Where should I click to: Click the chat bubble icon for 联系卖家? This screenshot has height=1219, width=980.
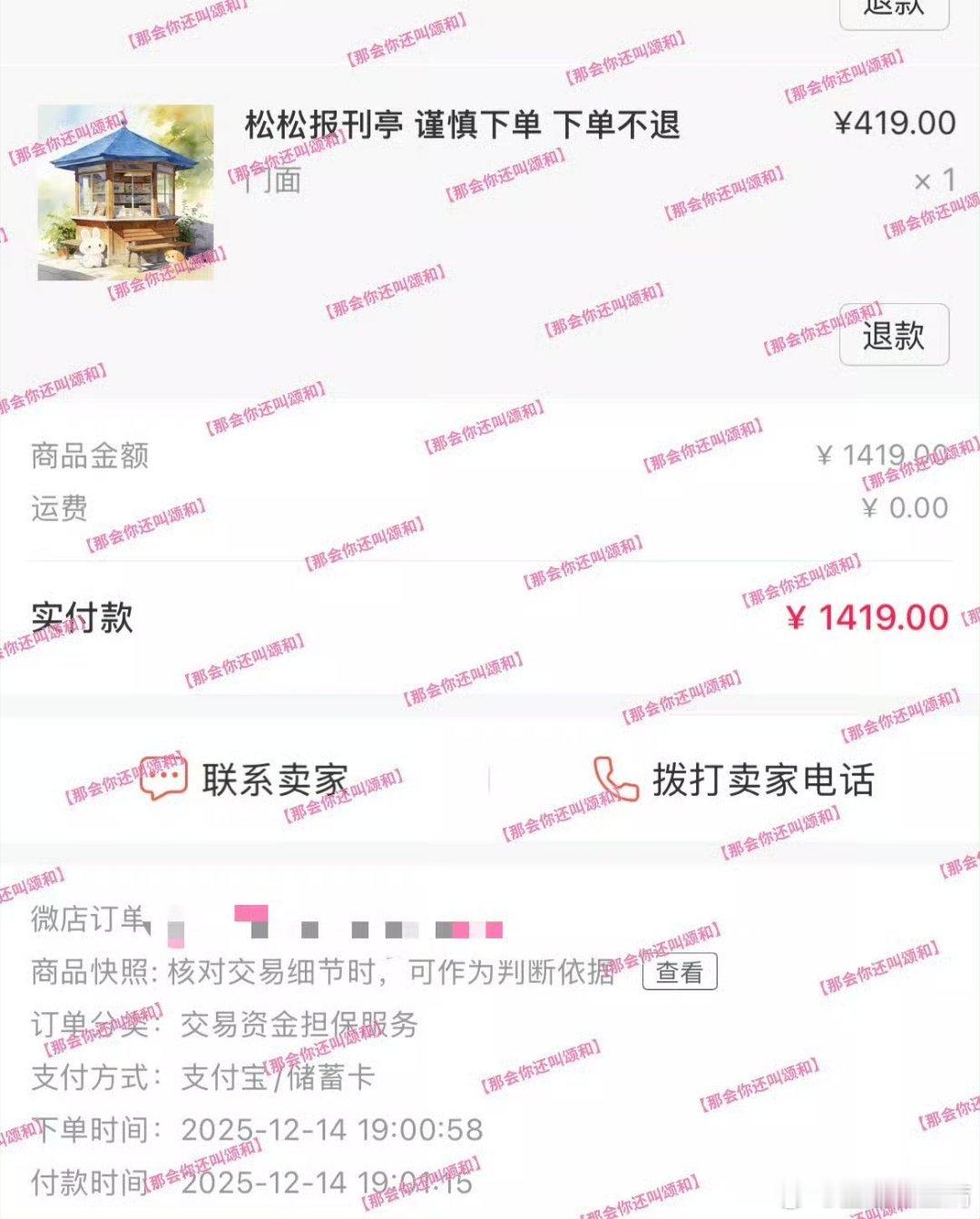click(x=160, y=779)
